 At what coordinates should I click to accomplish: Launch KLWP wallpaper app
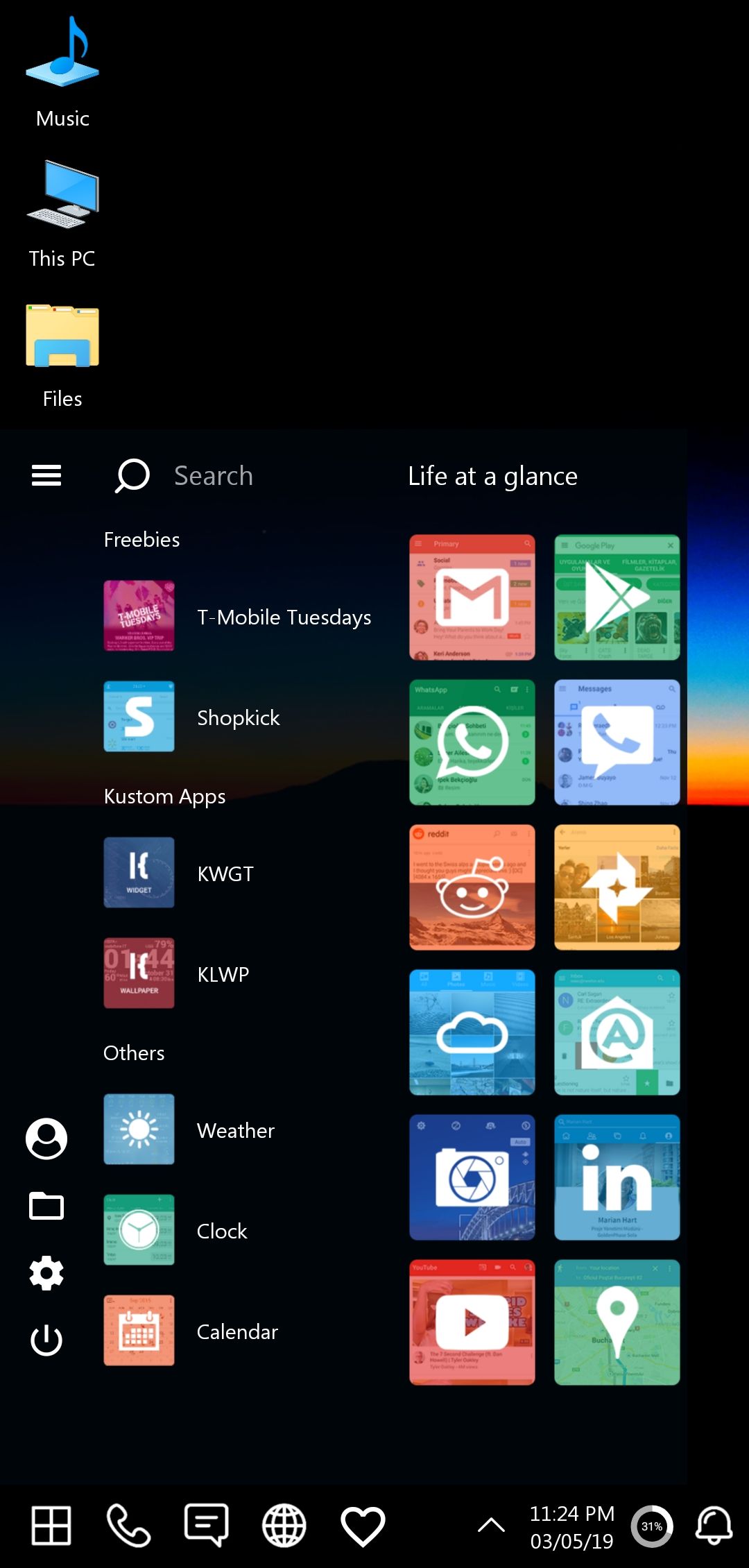[177, 973]
